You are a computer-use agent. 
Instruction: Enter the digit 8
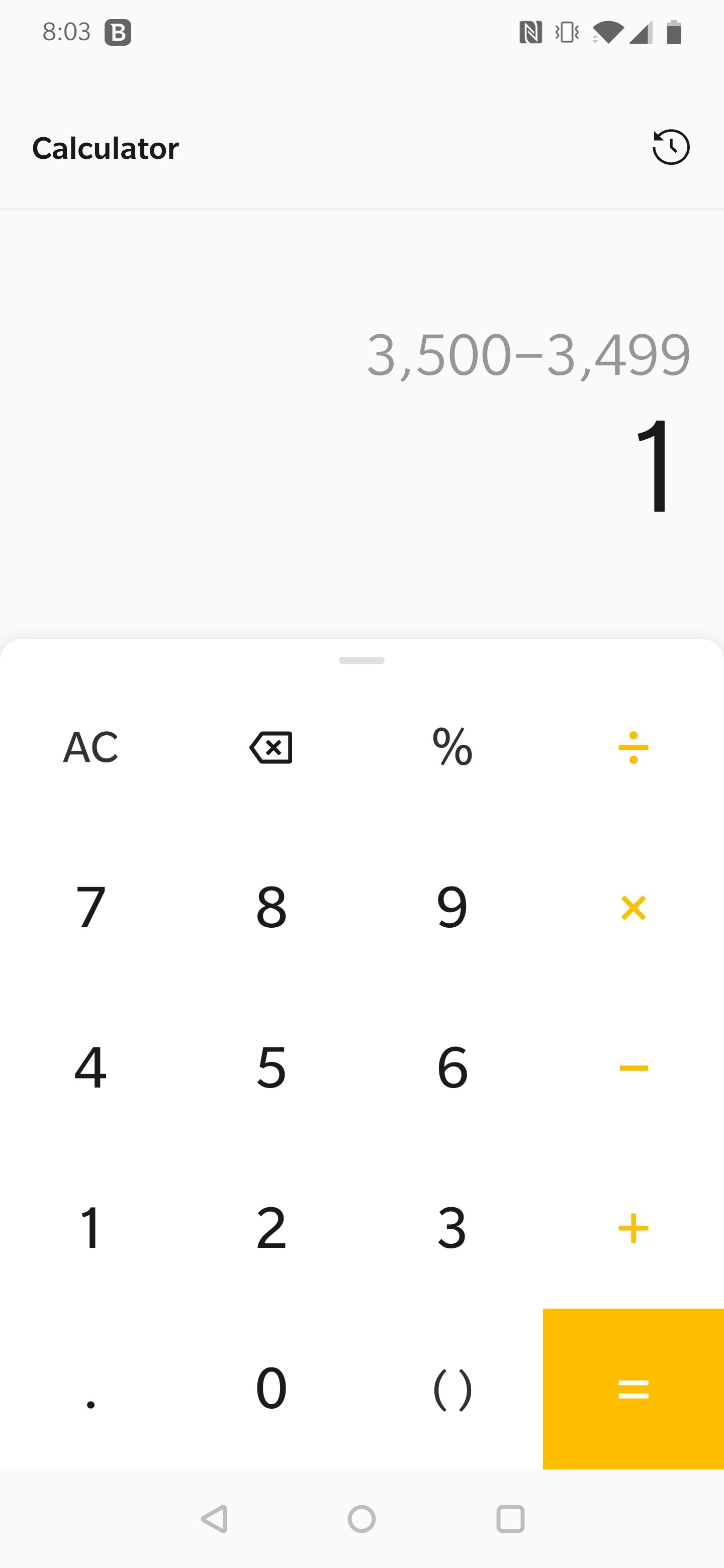click(271, 908)
